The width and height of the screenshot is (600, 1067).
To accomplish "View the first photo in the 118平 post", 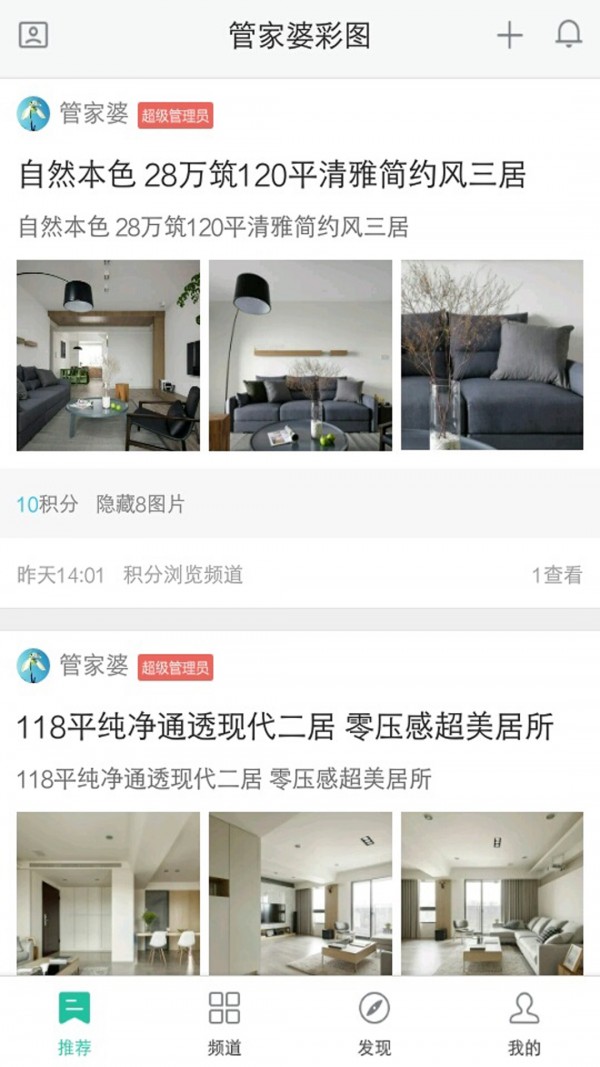I will pyautogui.click(x=108, y=893).
